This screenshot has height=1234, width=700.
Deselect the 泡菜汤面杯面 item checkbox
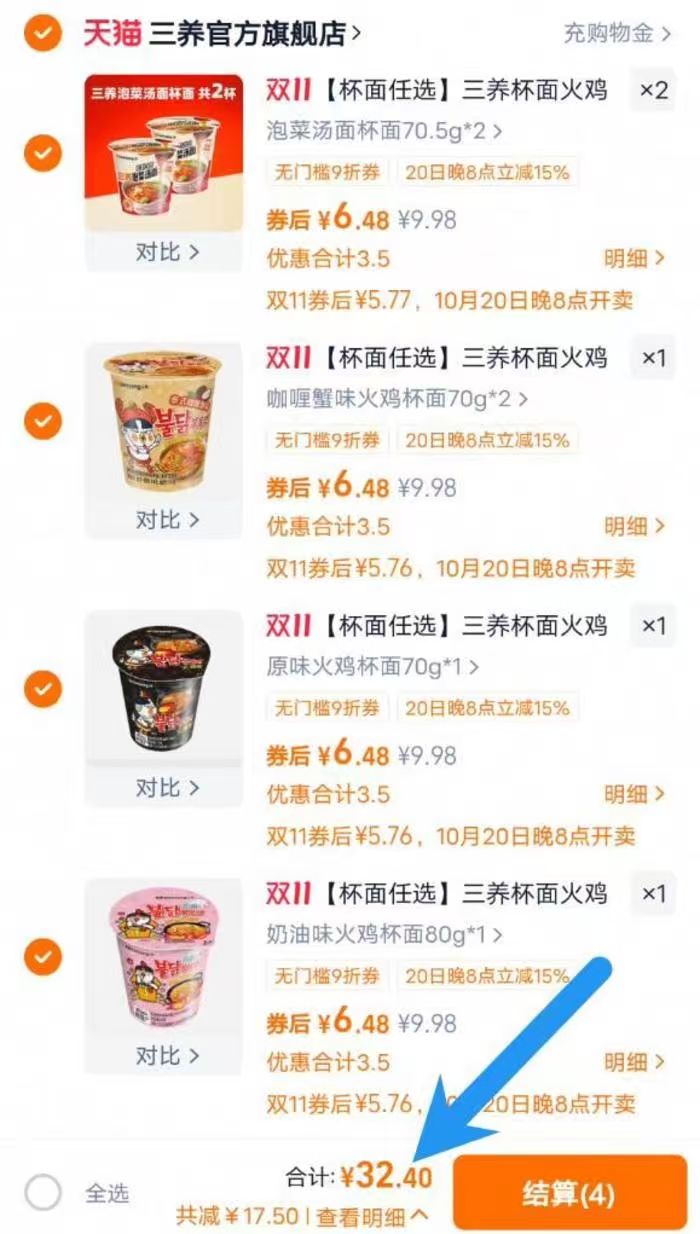tap(42, 153)
